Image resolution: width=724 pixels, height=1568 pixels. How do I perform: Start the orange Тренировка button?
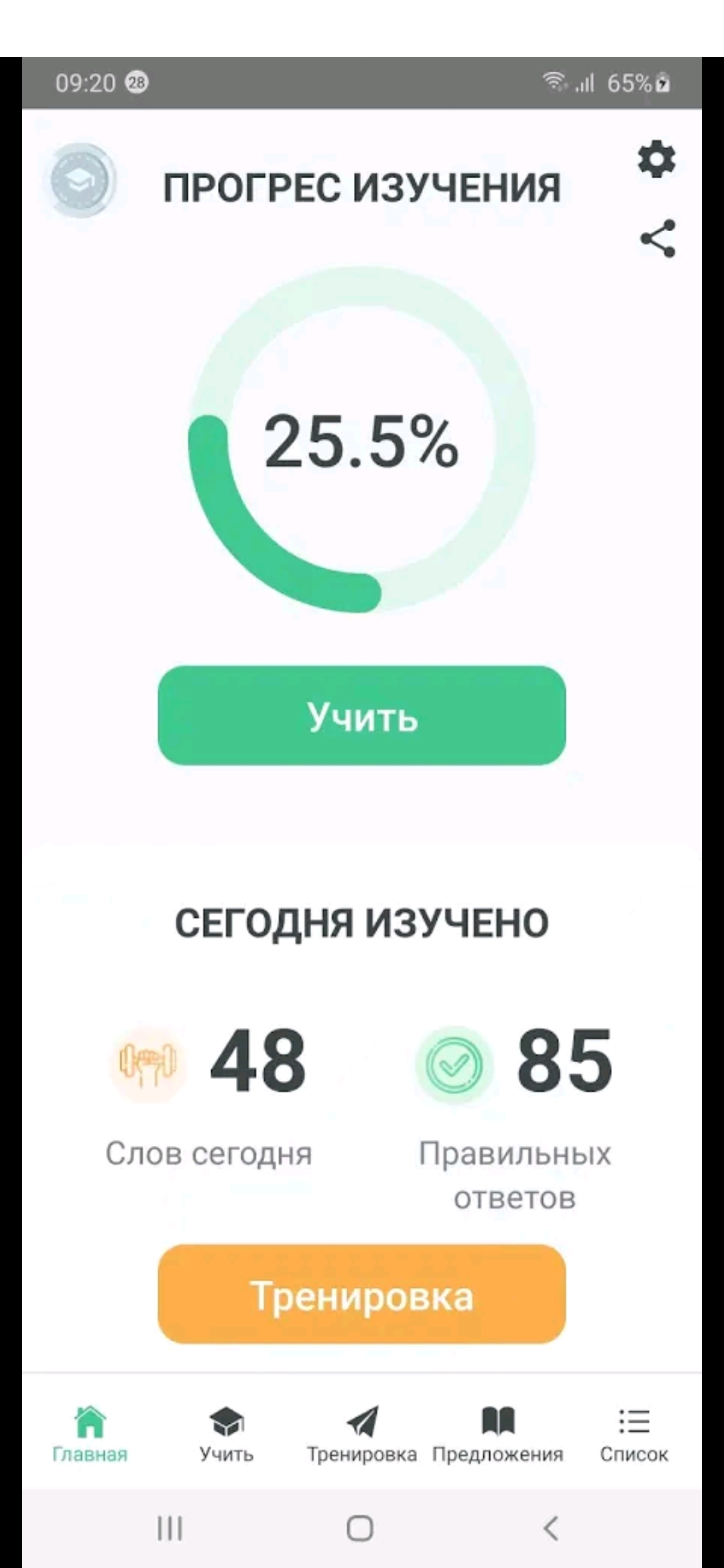point(362,1294)
